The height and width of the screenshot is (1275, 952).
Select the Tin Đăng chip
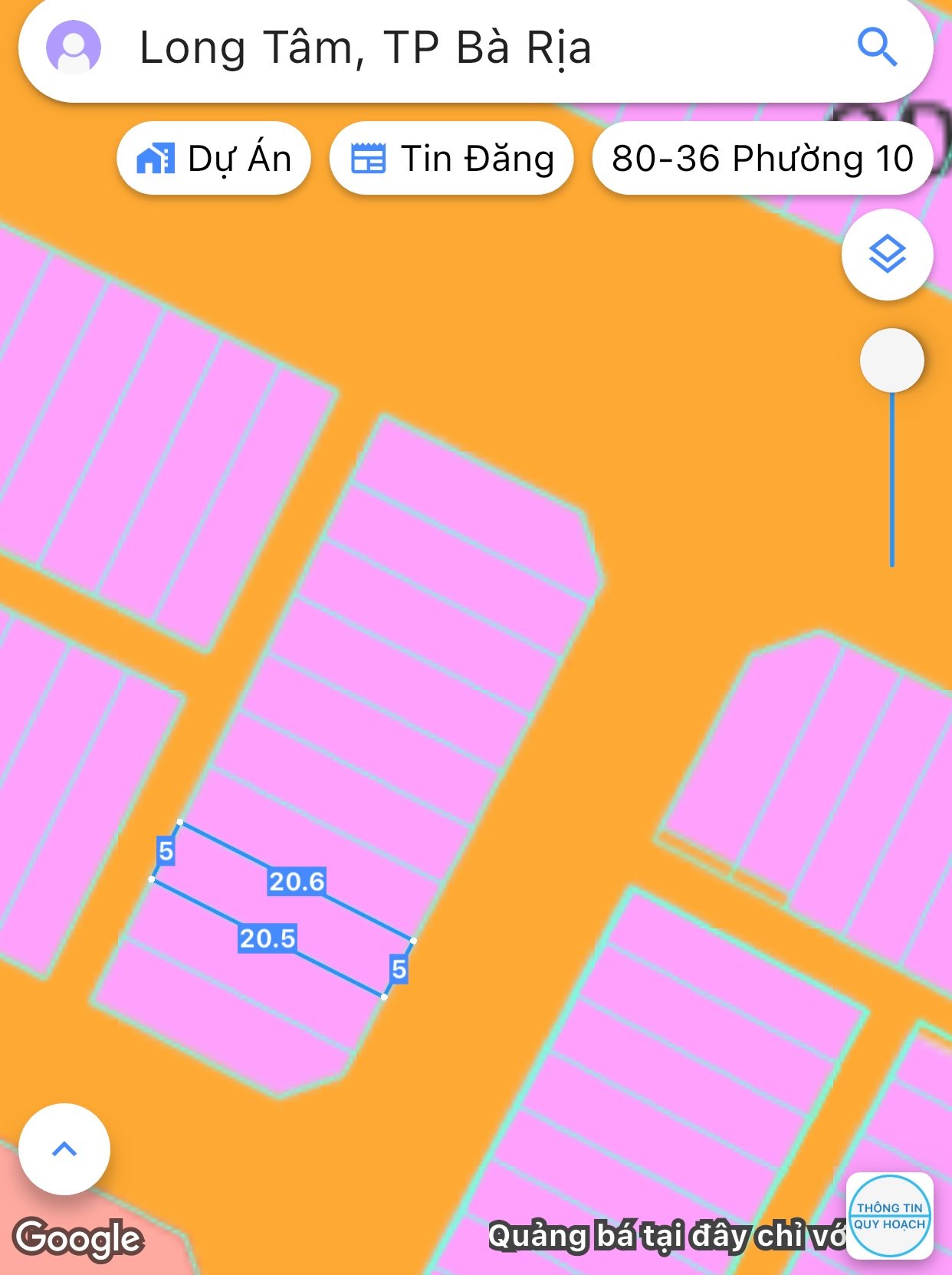[451, 159]
